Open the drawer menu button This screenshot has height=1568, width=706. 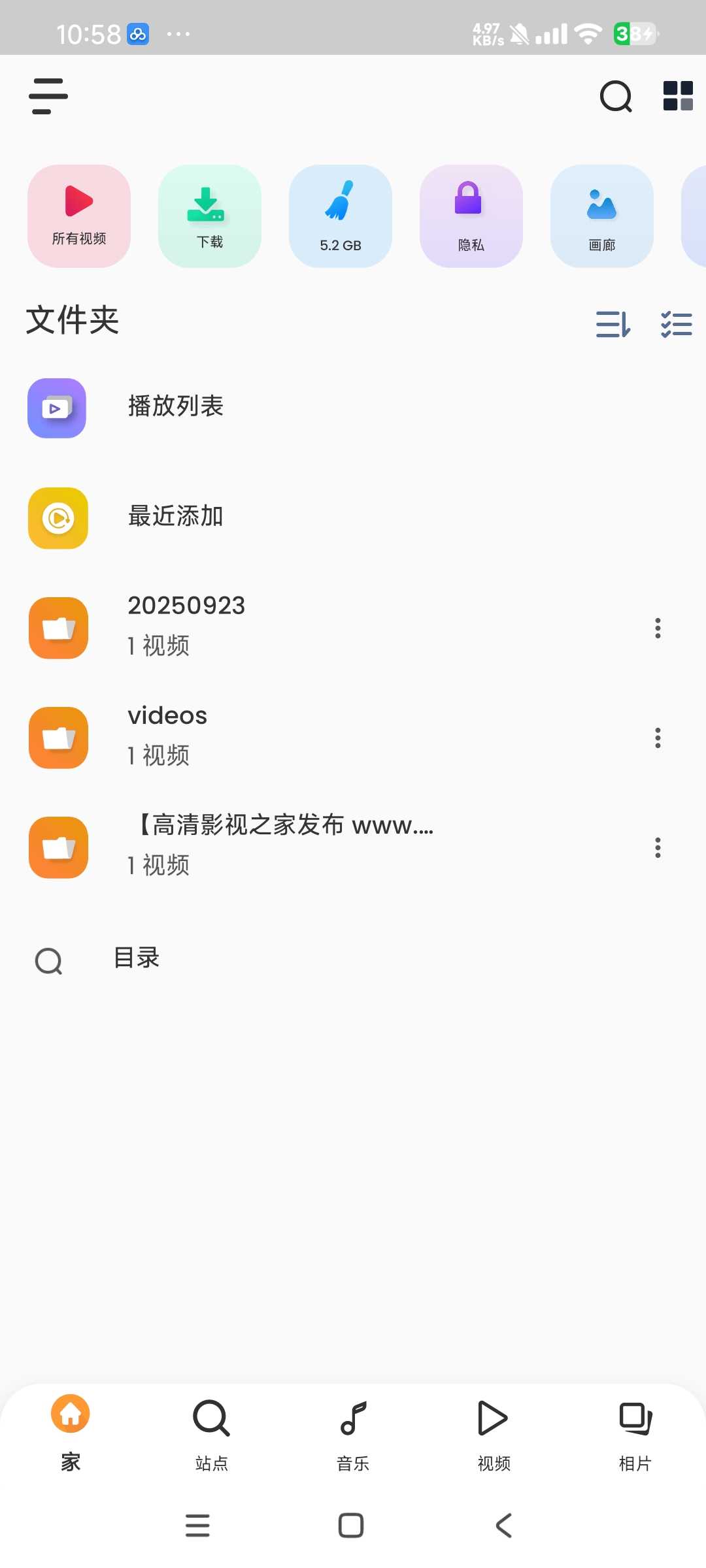(x=48, y=97)
